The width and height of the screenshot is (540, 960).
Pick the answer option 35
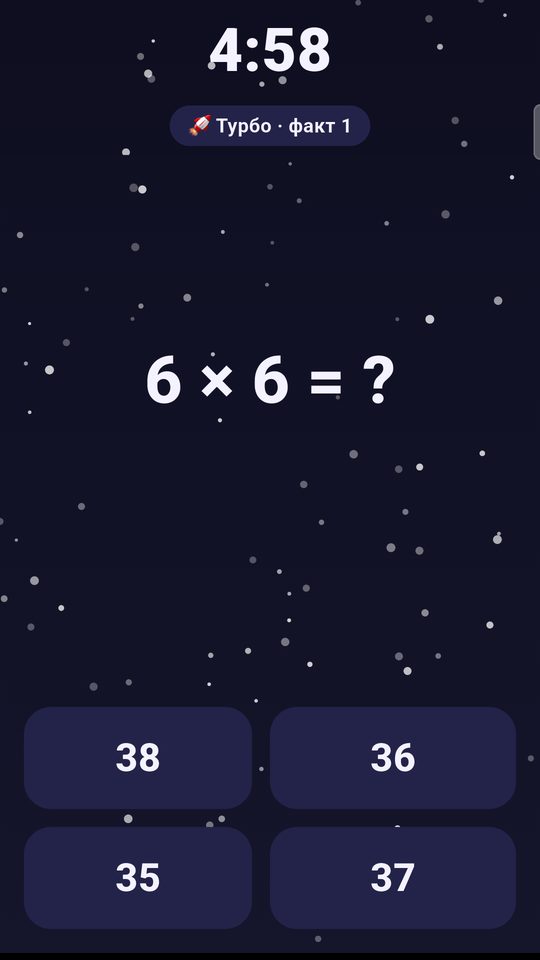[138, 877]
